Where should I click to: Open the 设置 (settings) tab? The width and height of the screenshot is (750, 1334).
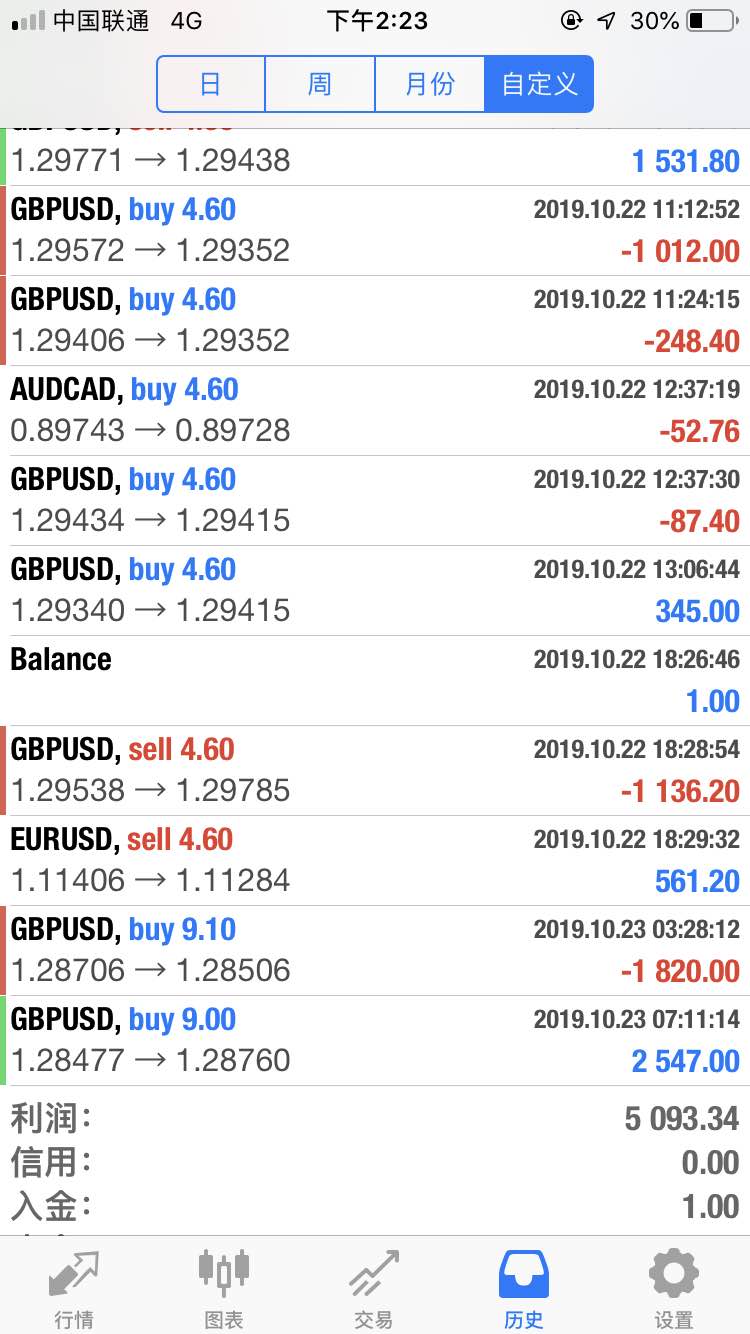[x=674, y=1289]
